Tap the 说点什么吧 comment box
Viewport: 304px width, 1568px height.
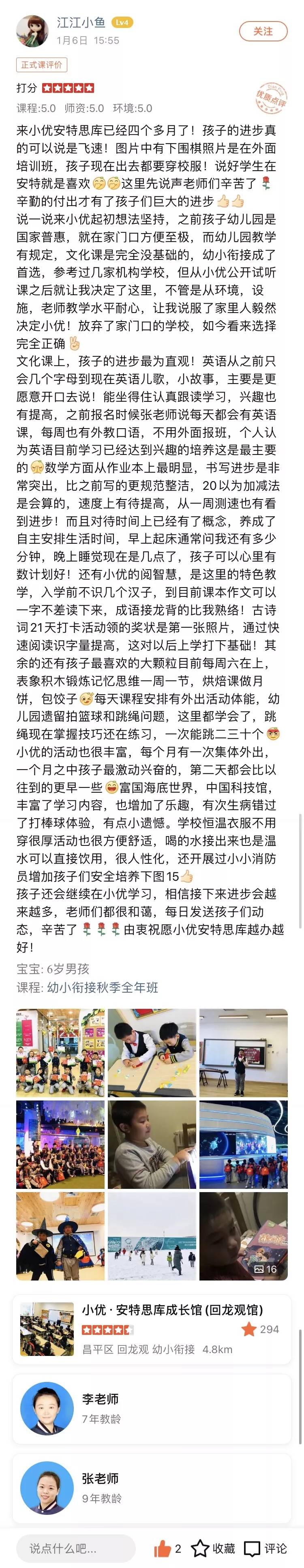click(74, 1549)
